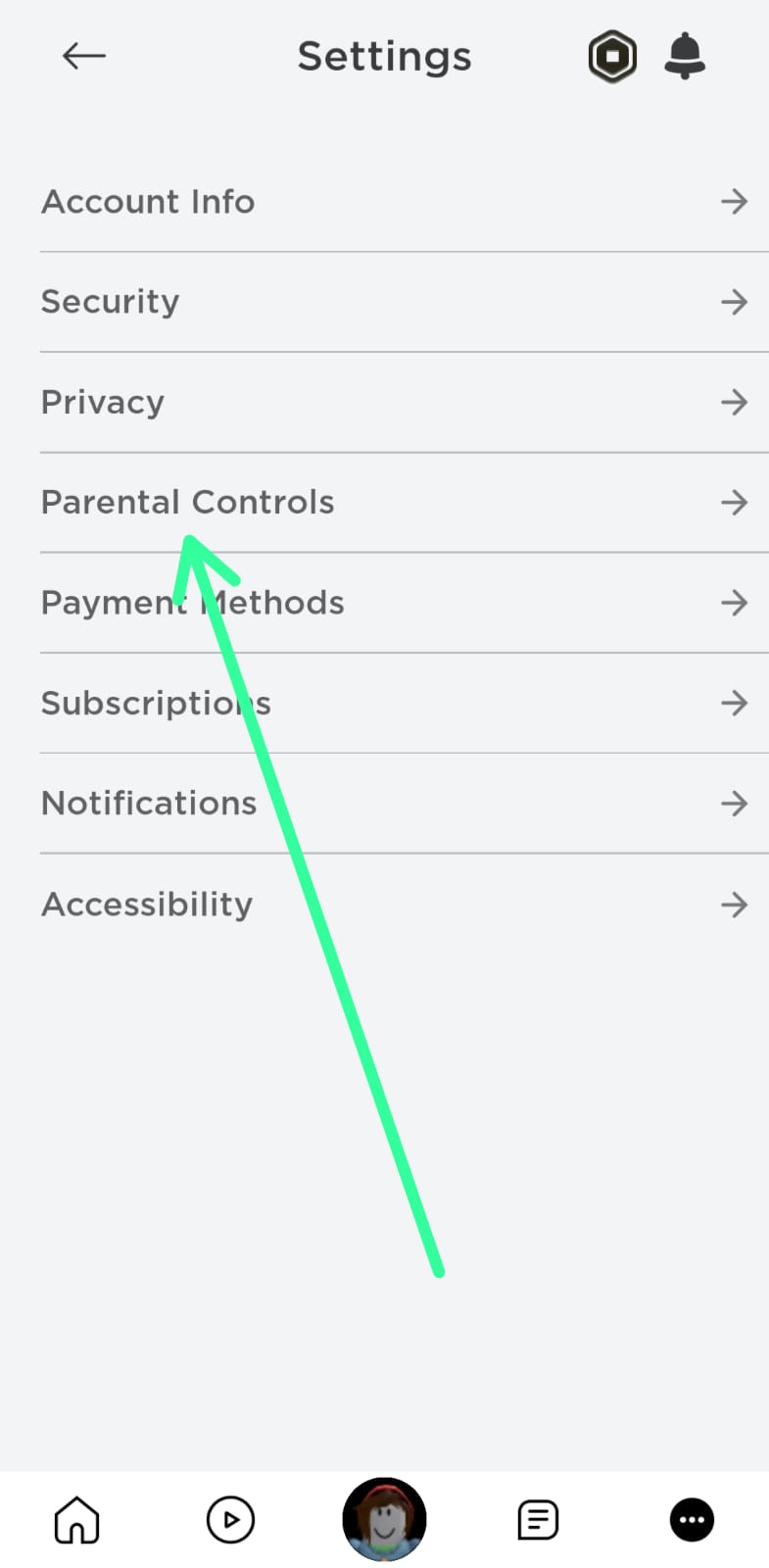Select Parental Controls
Screen dimensions: 769x1568
pos(186,502)
